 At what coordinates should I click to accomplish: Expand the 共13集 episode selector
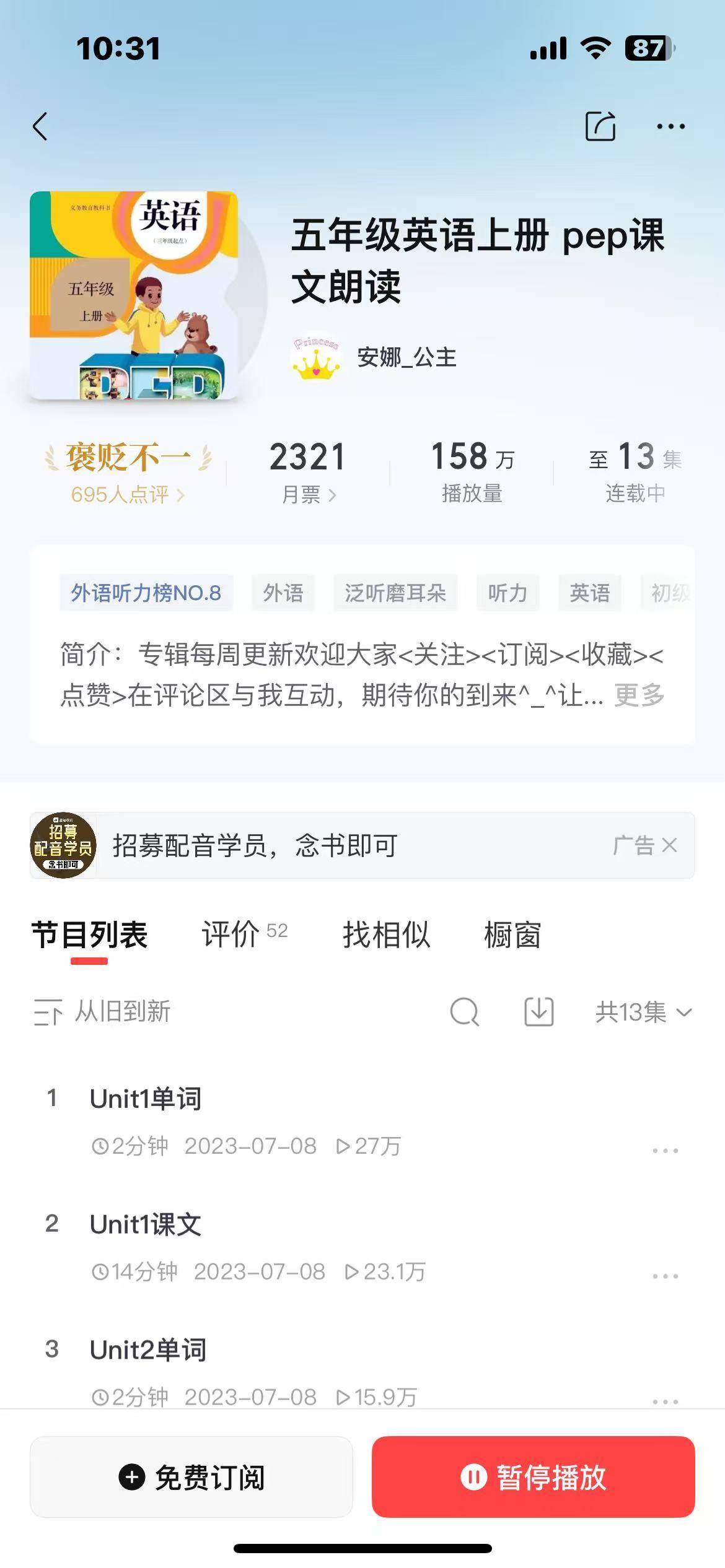[x=643, y=1012]
